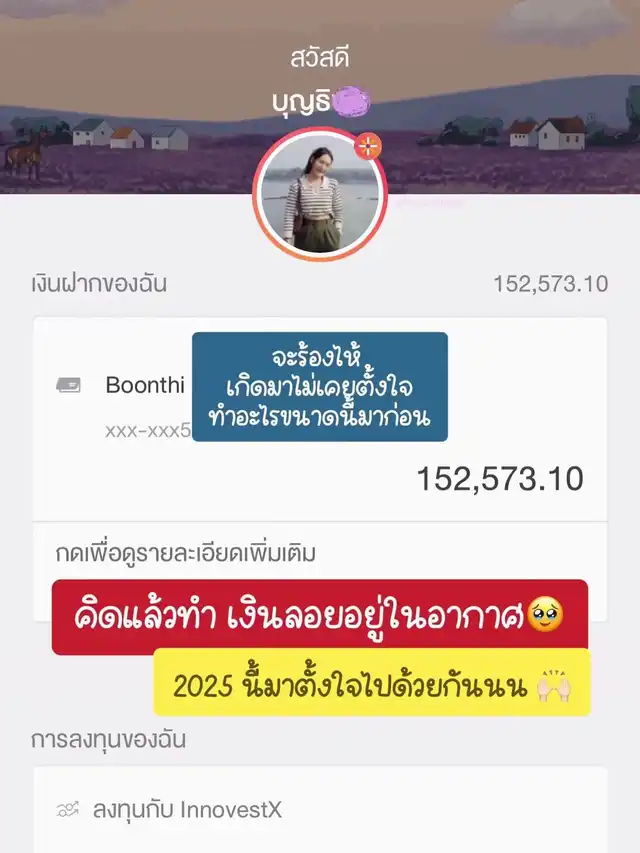Tap กดเพื่อดูรายละเอียดเพิ่มเติม for more details
The image size is (640, 853).
186,553
